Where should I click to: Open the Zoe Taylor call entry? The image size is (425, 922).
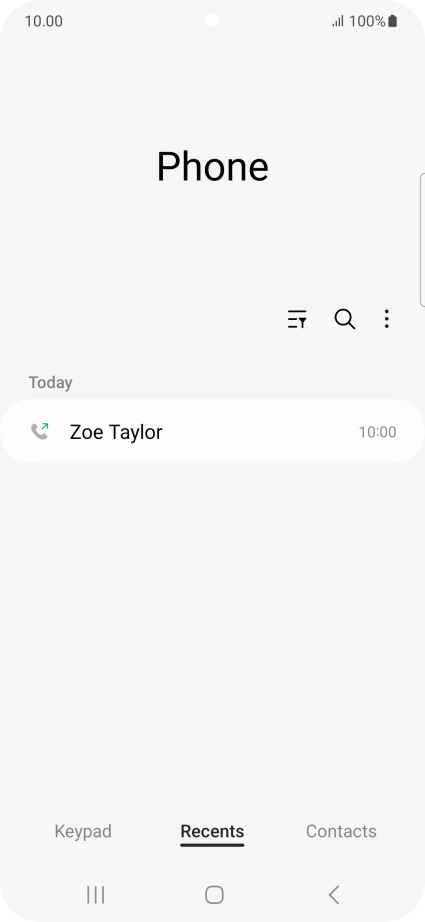(212, 432)
